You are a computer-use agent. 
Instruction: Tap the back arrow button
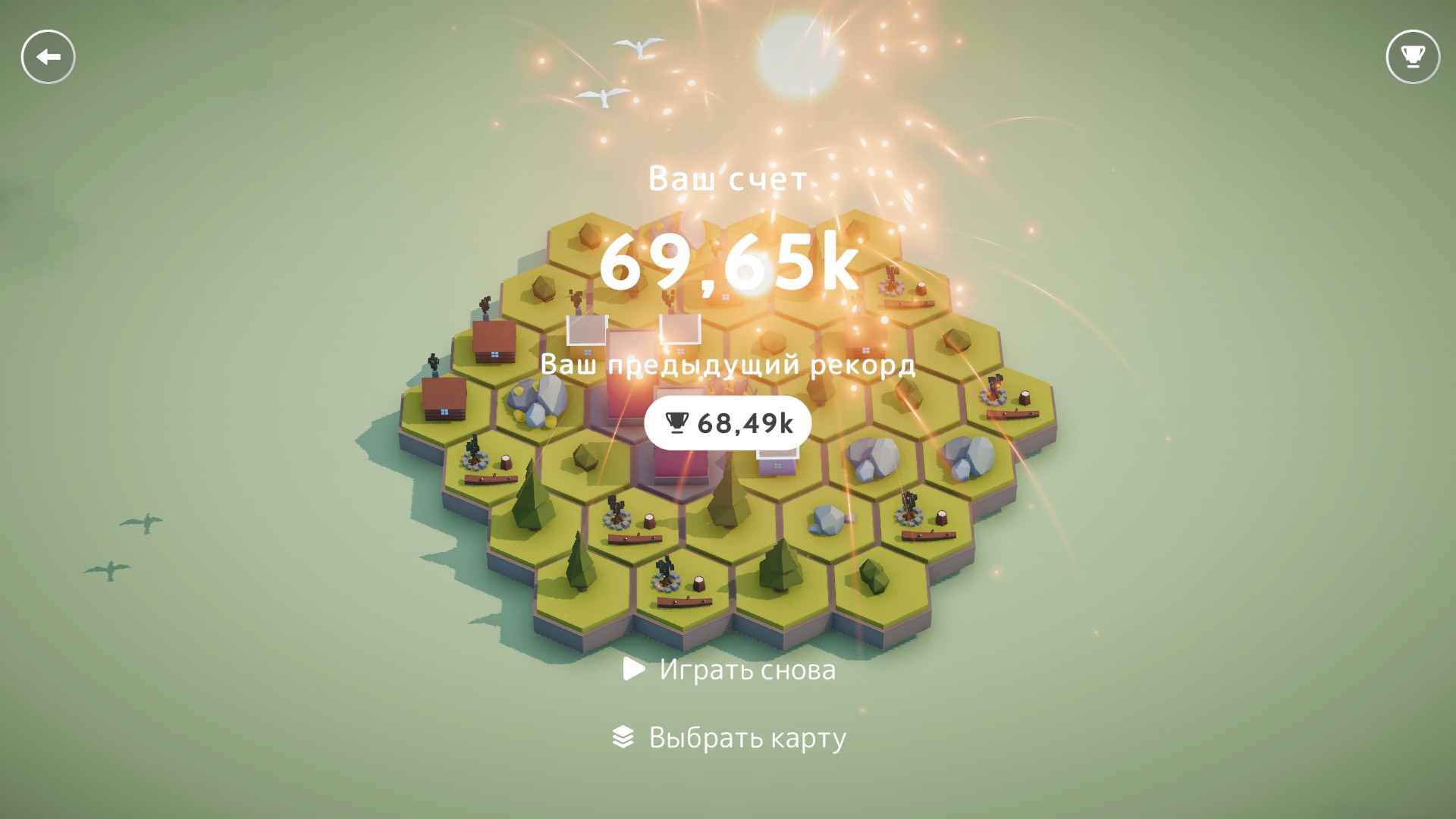[x=48, y=57]
